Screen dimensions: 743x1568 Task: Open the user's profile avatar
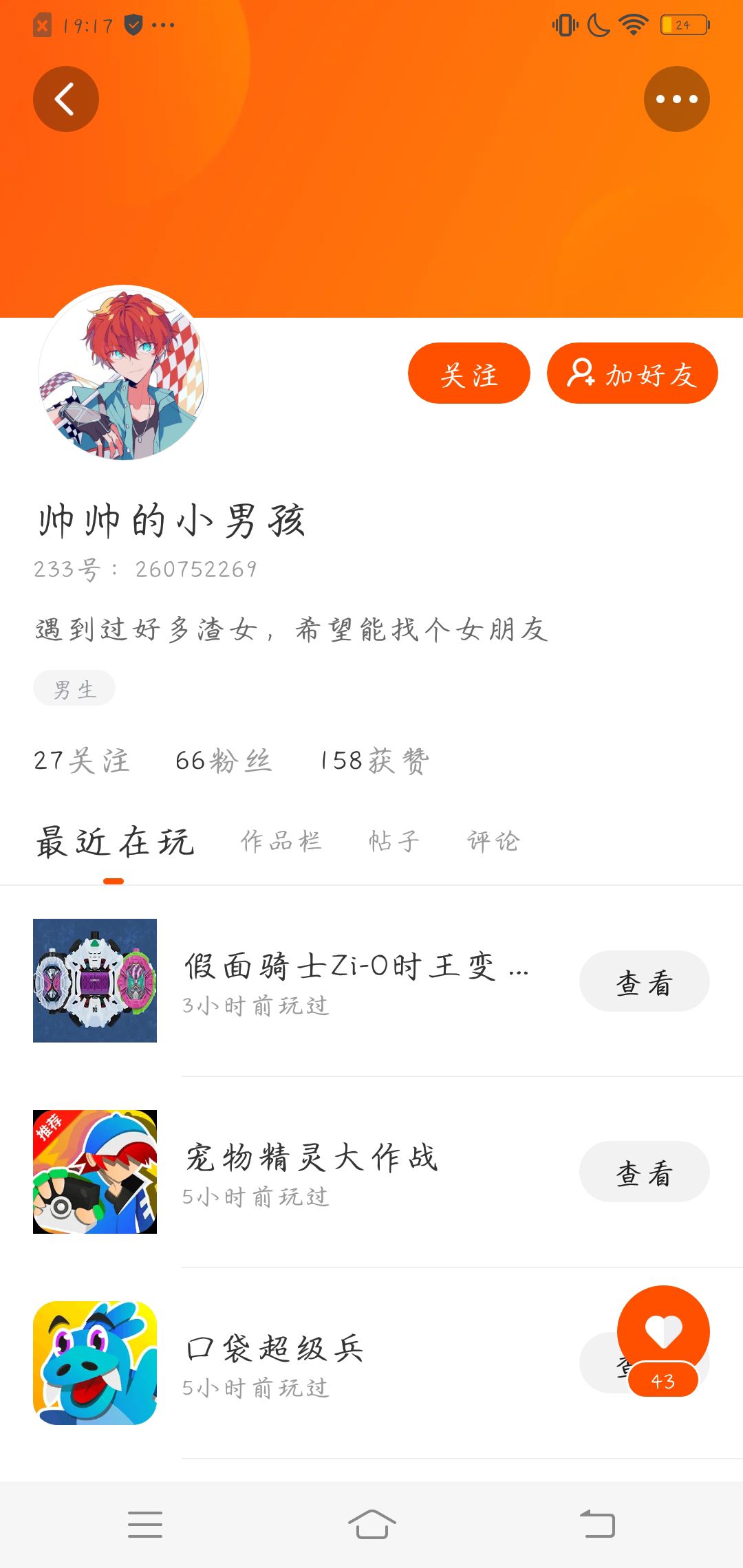tap(124, 372)
